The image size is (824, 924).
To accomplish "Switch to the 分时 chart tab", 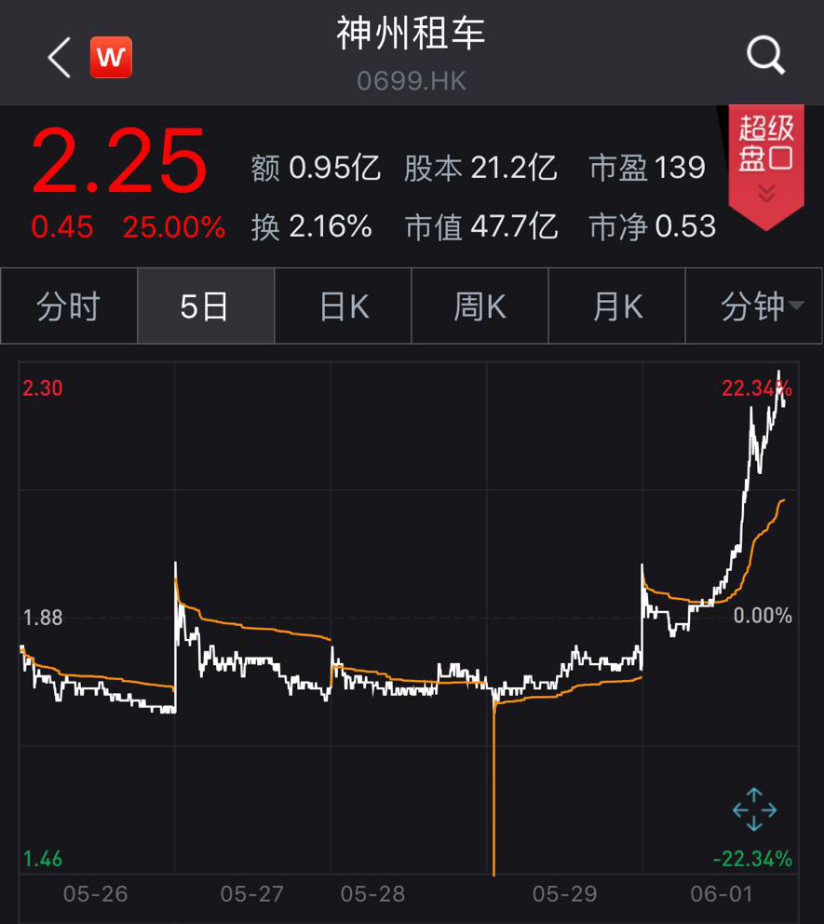I will pyautogui.click(x=68, y=307).
